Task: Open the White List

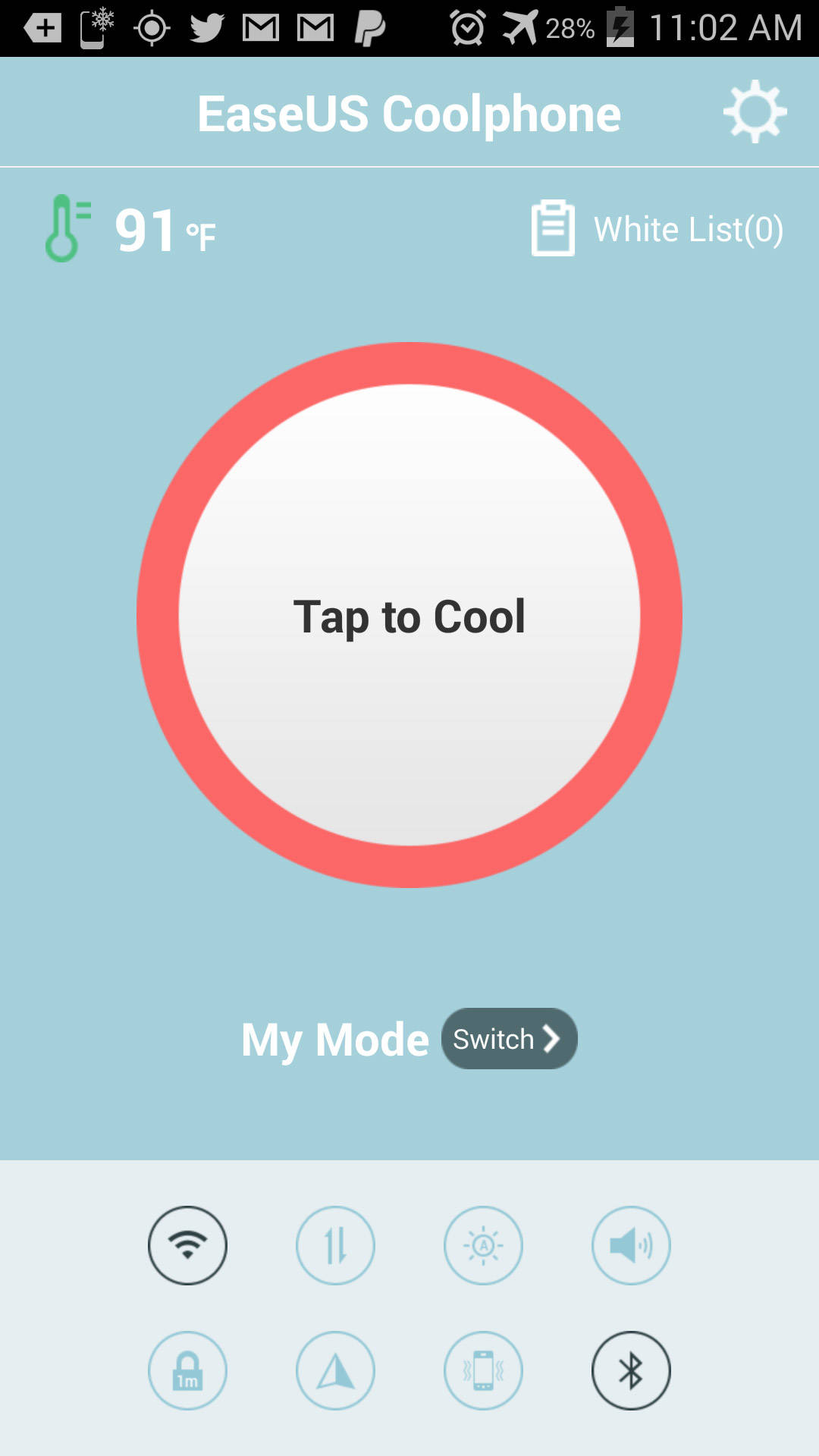Action: [x=657, y=228]
